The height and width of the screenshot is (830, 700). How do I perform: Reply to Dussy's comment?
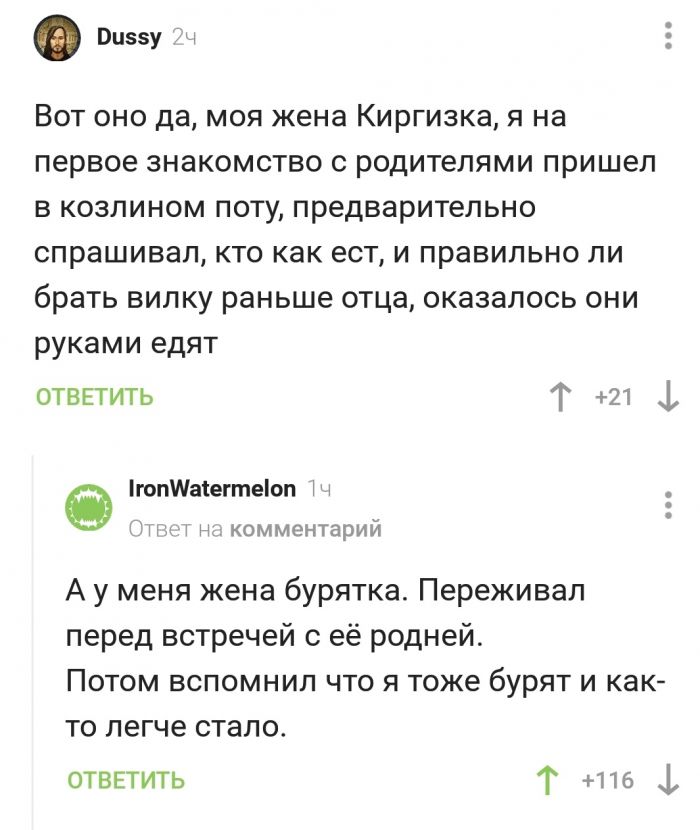tap(95, 398)
